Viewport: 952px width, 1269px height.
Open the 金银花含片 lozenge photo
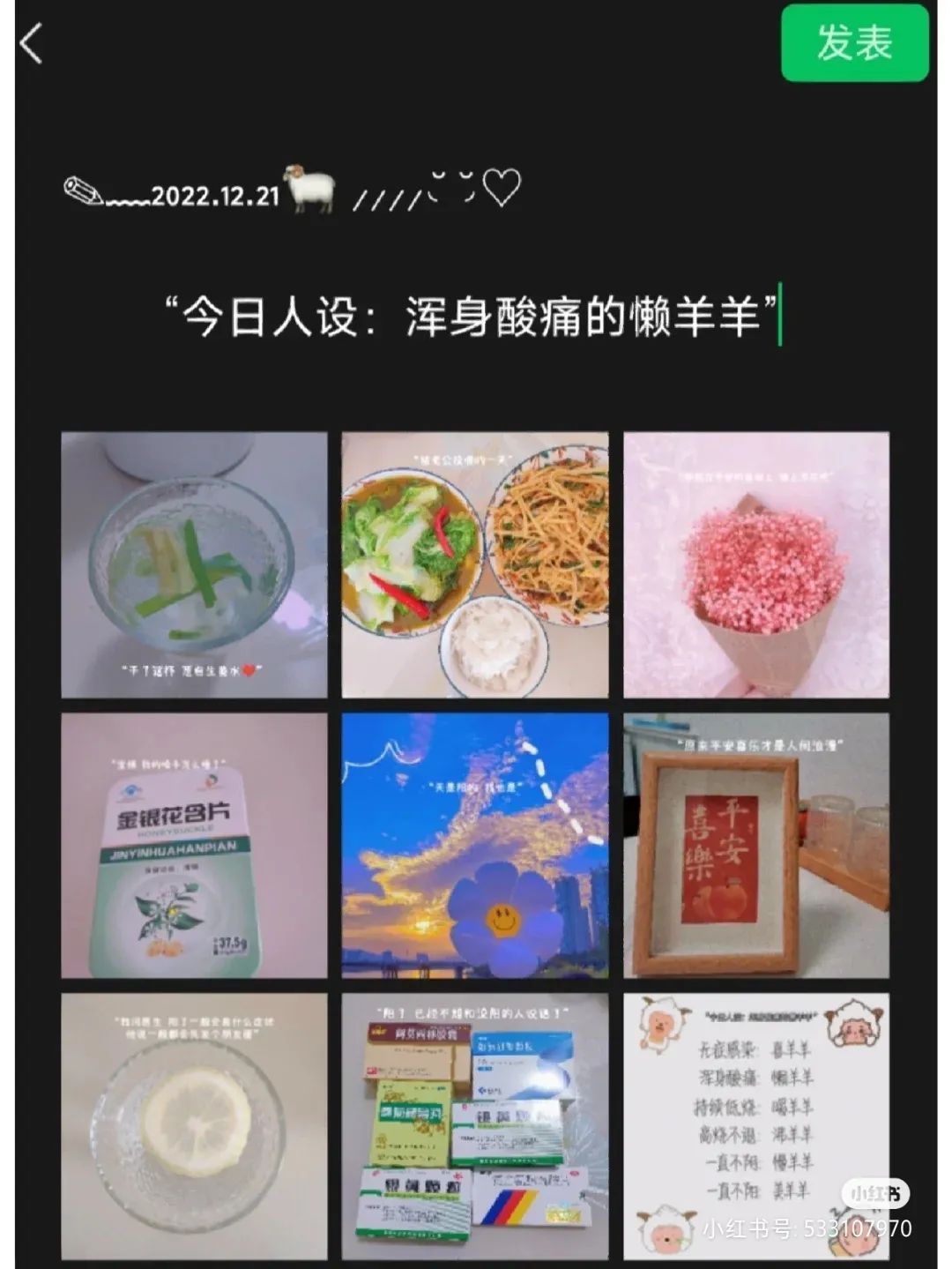[194, 846]
